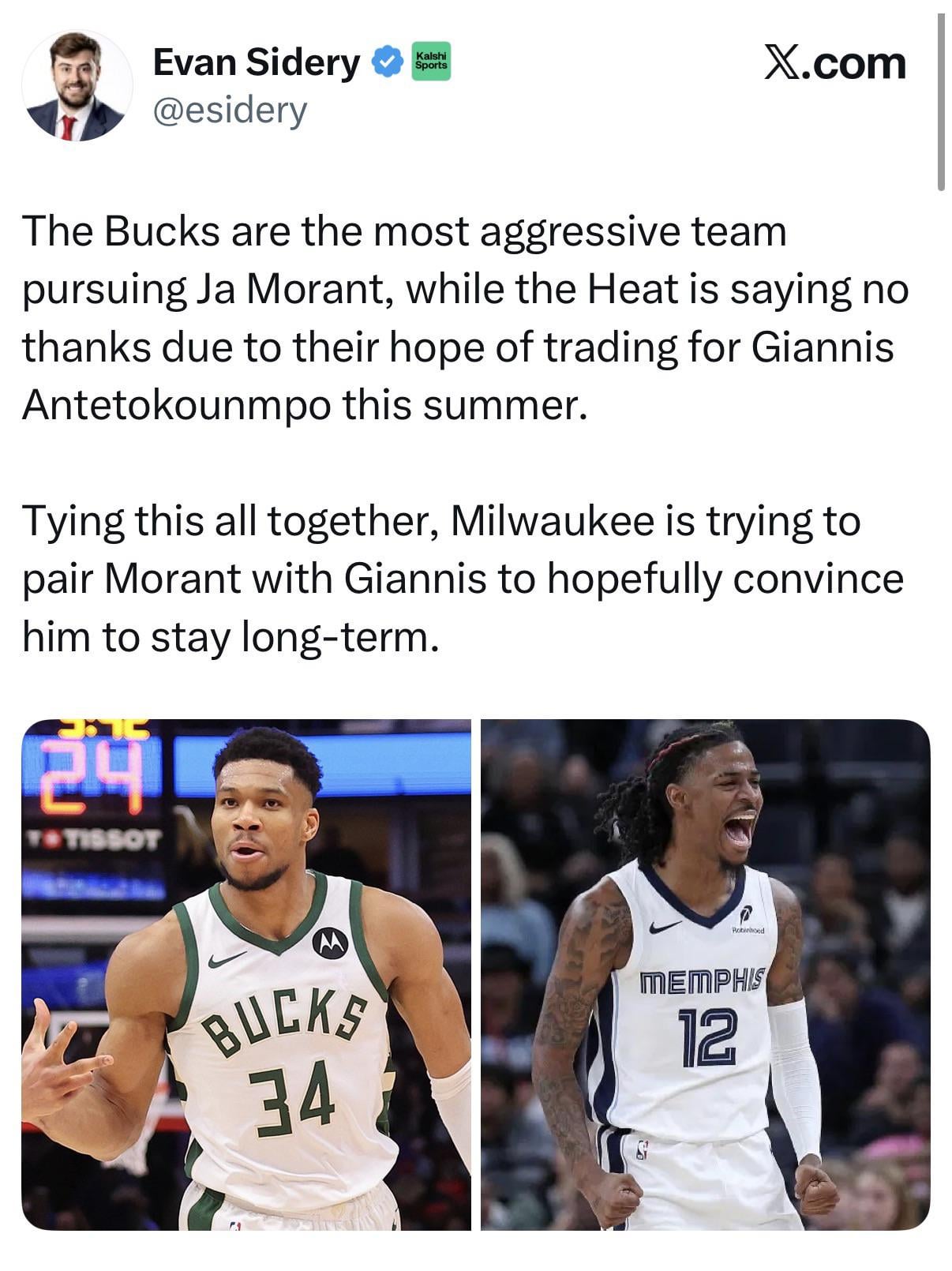Open Evan Sidery's profile picture

pos(77,86)
